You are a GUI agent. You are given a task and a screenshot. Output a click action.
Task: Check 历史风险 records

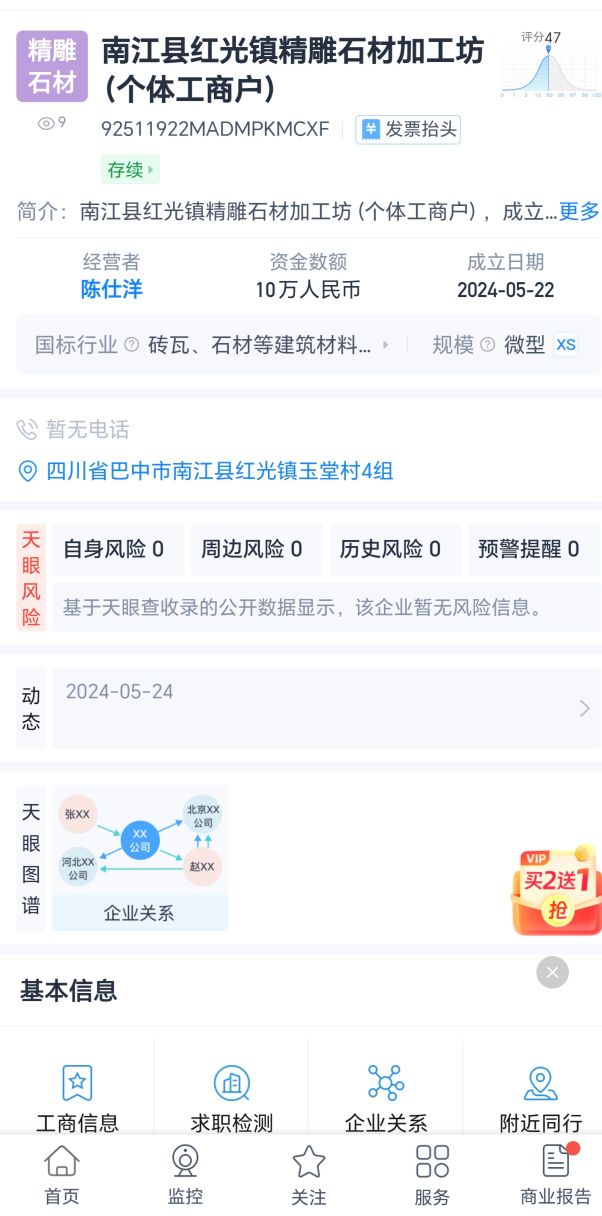pos(390,549)
